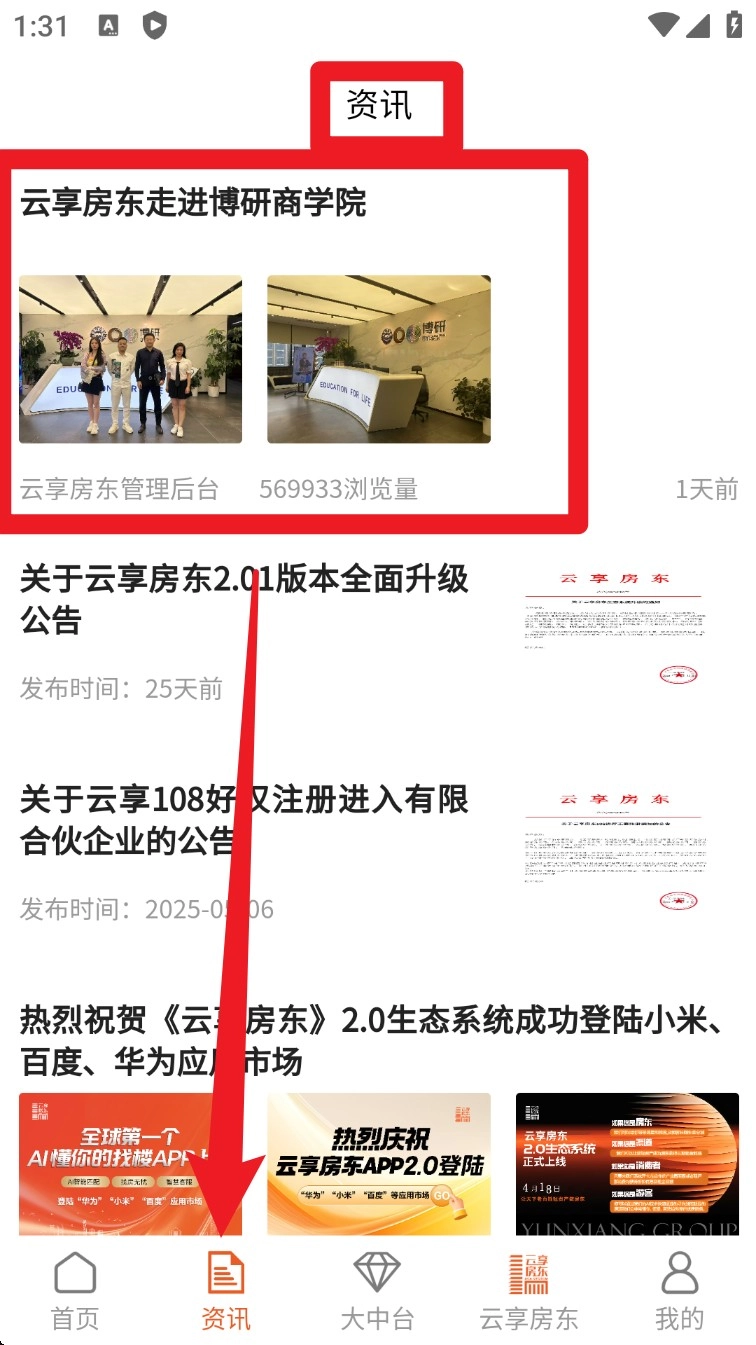Switch to the 首页 tab
756x1345 pixels.
pos(75,1290)
